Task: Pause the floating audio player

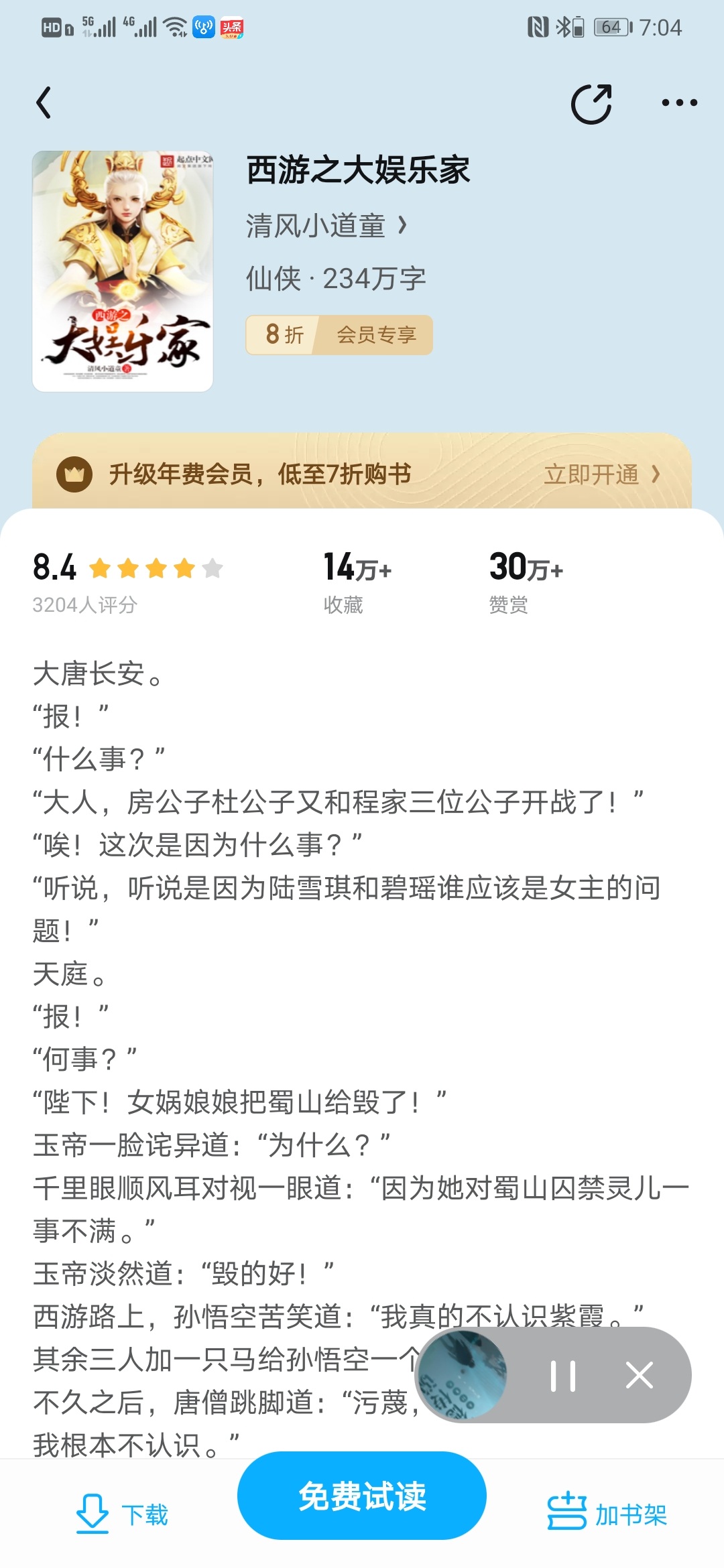Action: pyautogui.click(x=562, y=1376)
